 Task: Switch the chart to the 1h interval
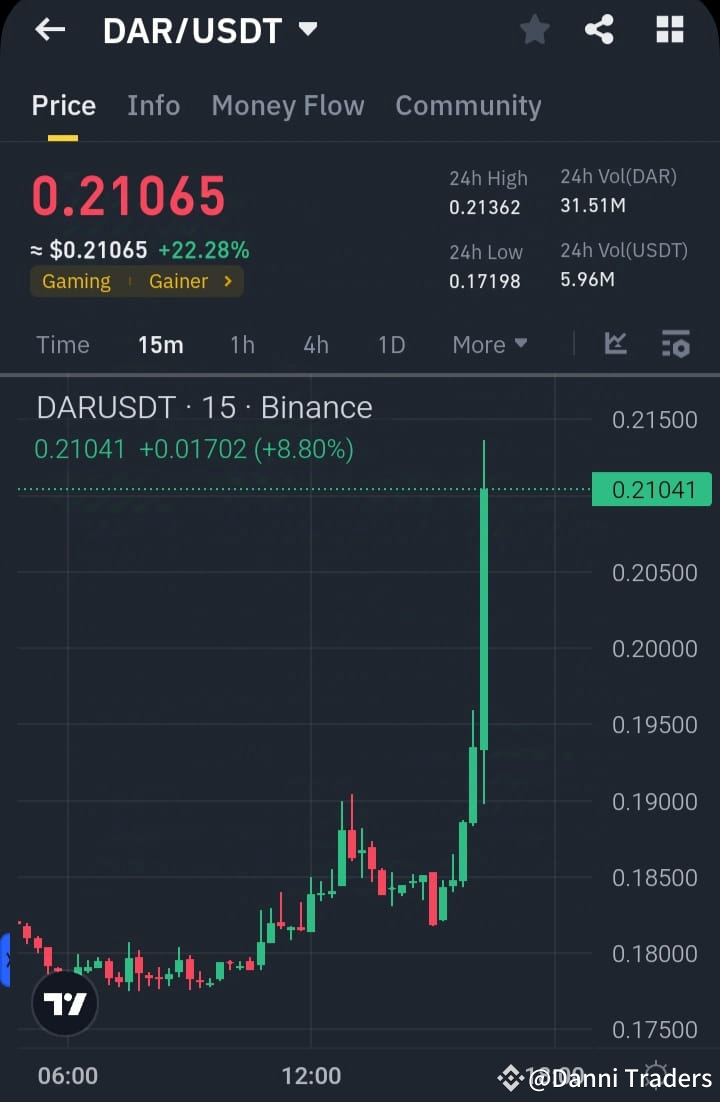[x=242, y=344]
